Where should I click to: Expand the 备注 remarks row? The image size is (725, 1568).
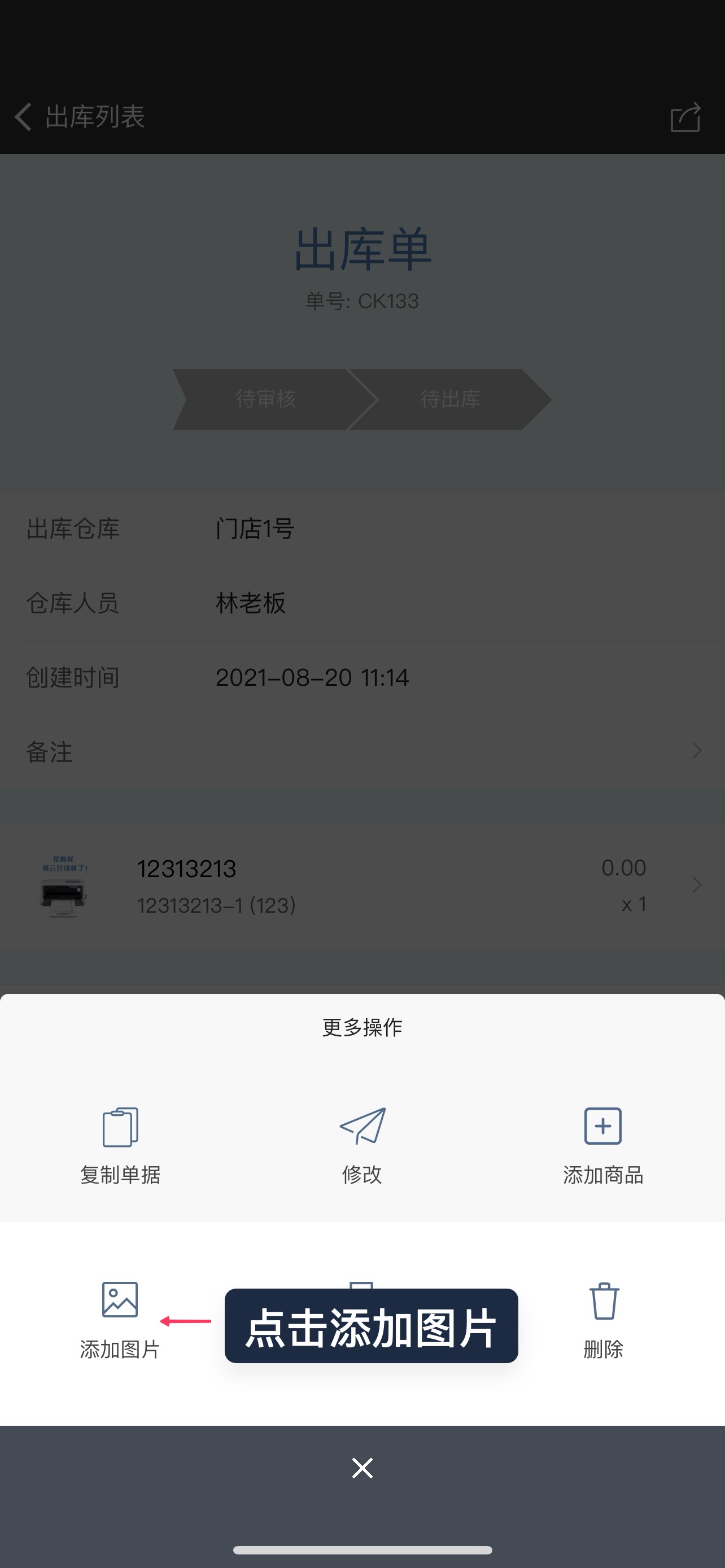point(361,752)
